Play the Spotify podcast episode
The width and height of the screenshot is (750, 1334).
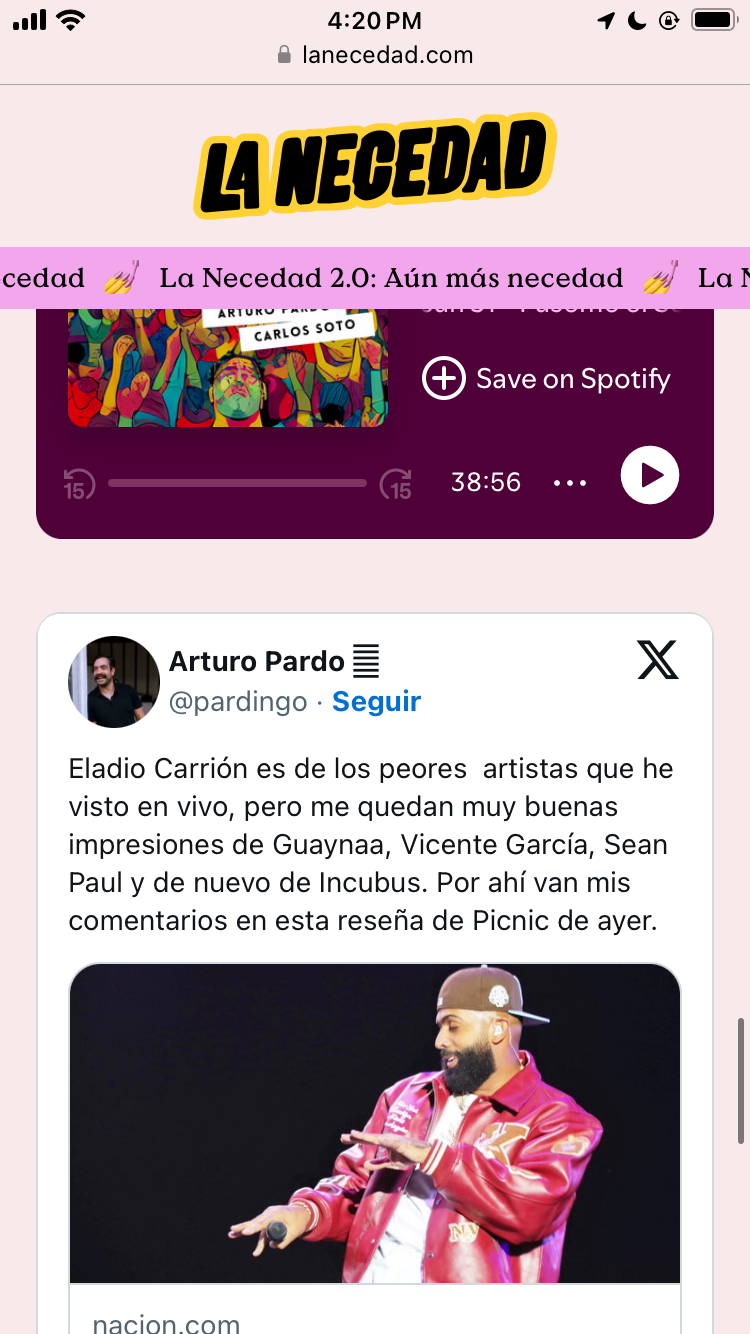tap(650, 475)
